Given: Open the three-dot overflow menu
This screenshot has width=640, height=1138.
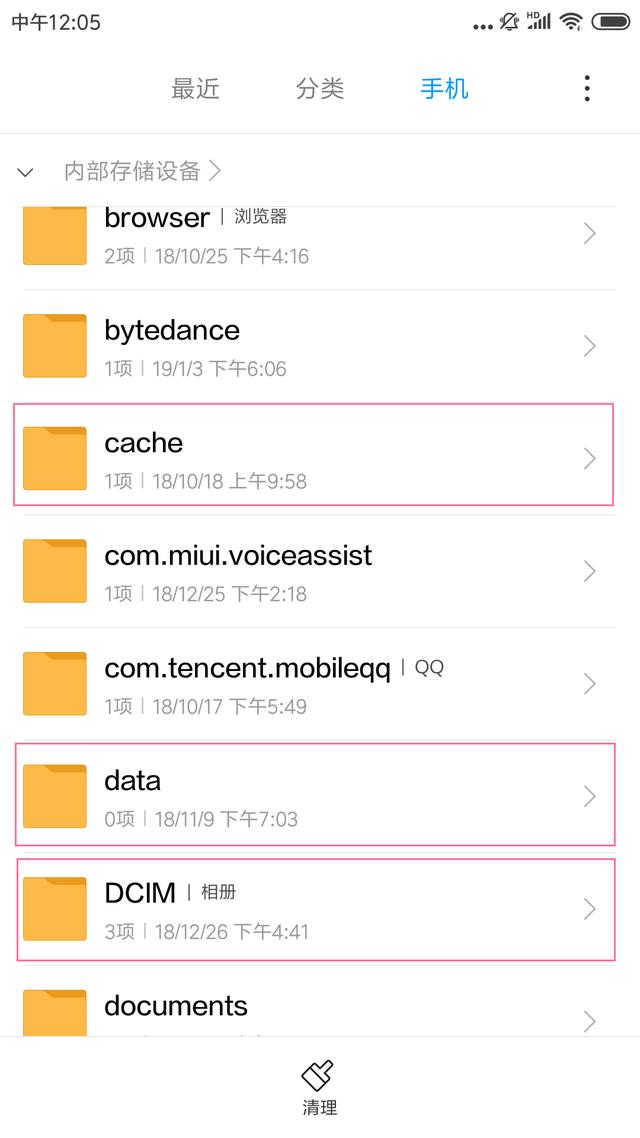Looking at the screenshot, I should [587, 88].
